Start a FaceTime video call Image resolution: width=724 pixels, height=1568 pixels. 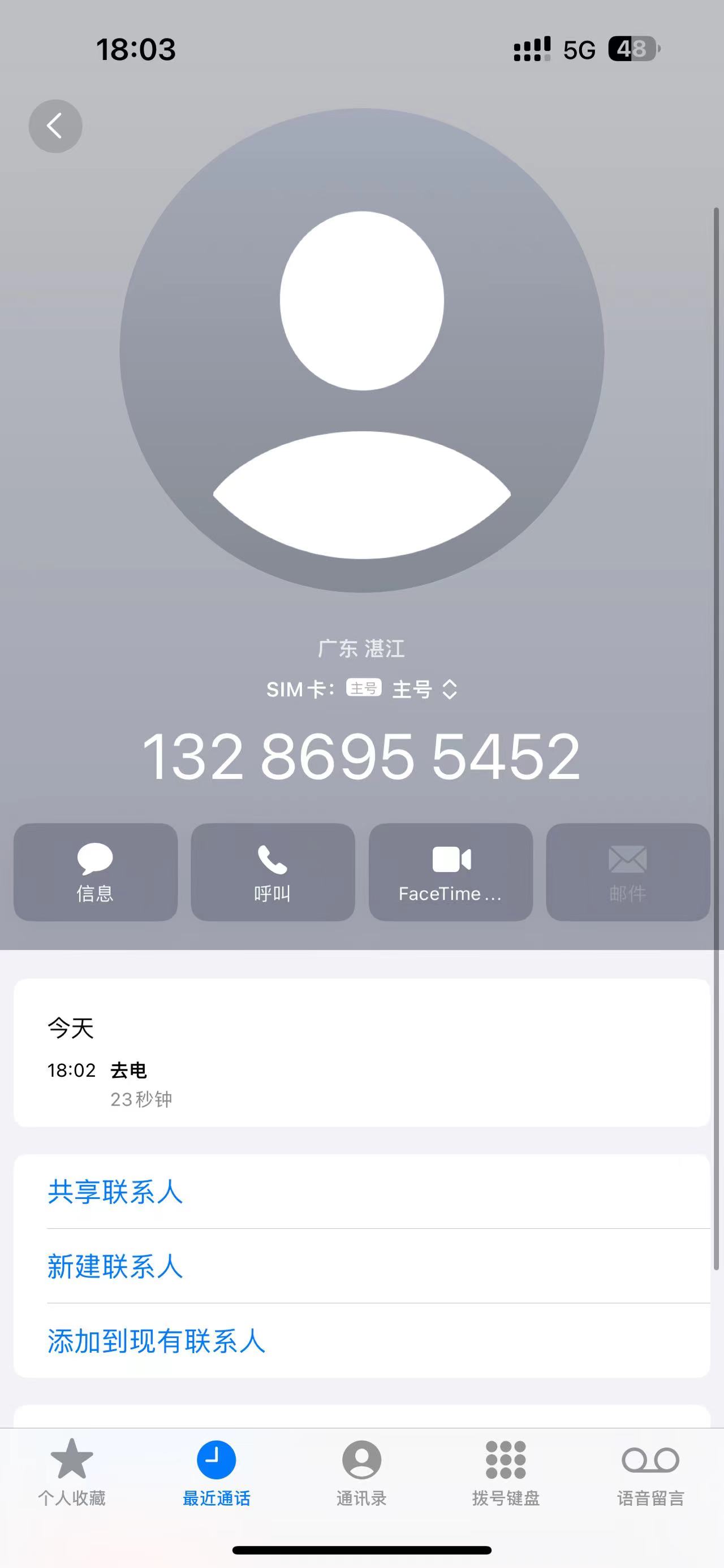451,872
